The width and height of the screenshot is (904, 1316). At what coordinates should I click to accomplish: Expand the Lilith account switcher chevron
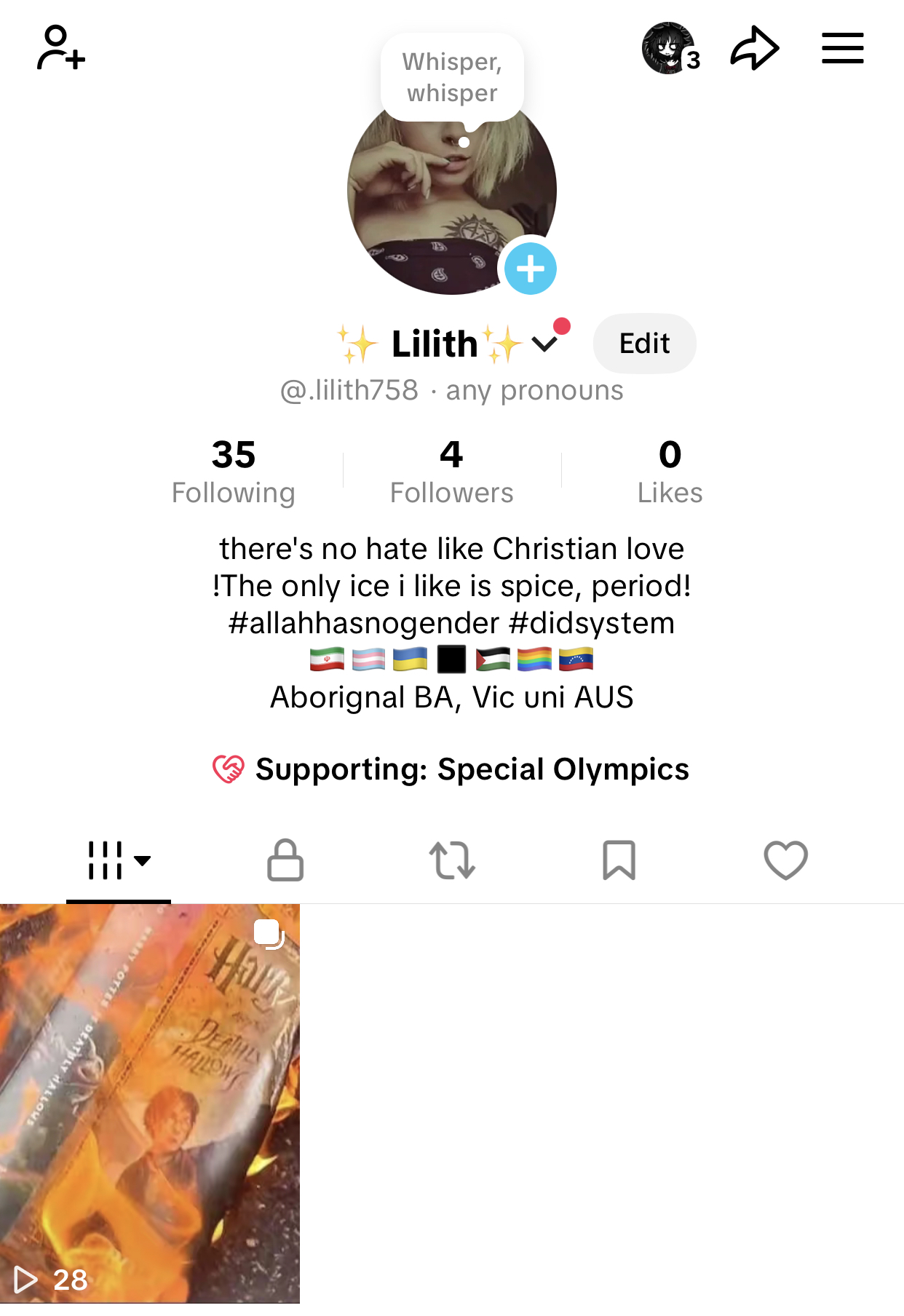coord(544,344)
